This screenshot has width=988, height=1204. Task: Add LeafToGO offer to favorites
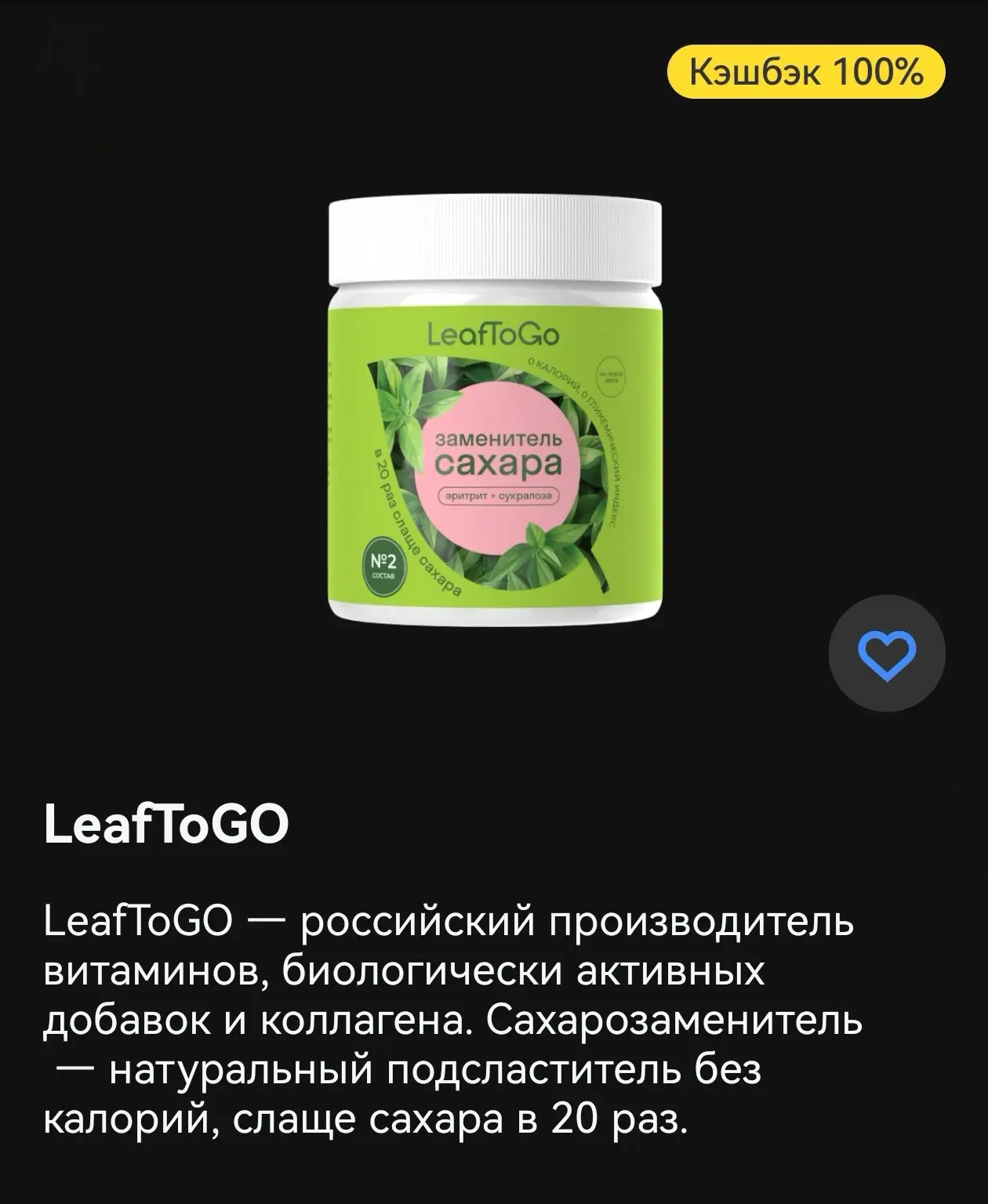887,654
